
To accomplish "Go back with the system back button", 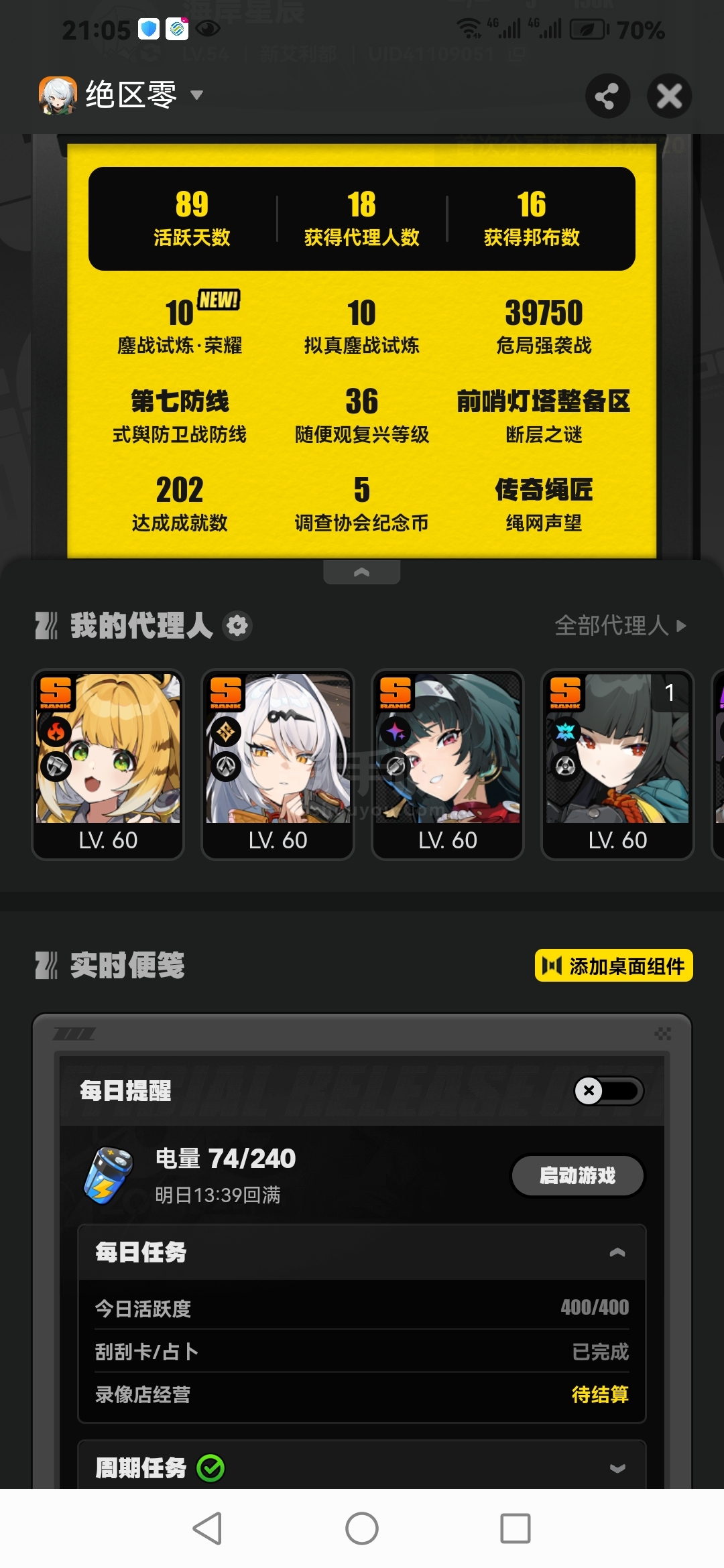I will click(x=207, y=1528).
